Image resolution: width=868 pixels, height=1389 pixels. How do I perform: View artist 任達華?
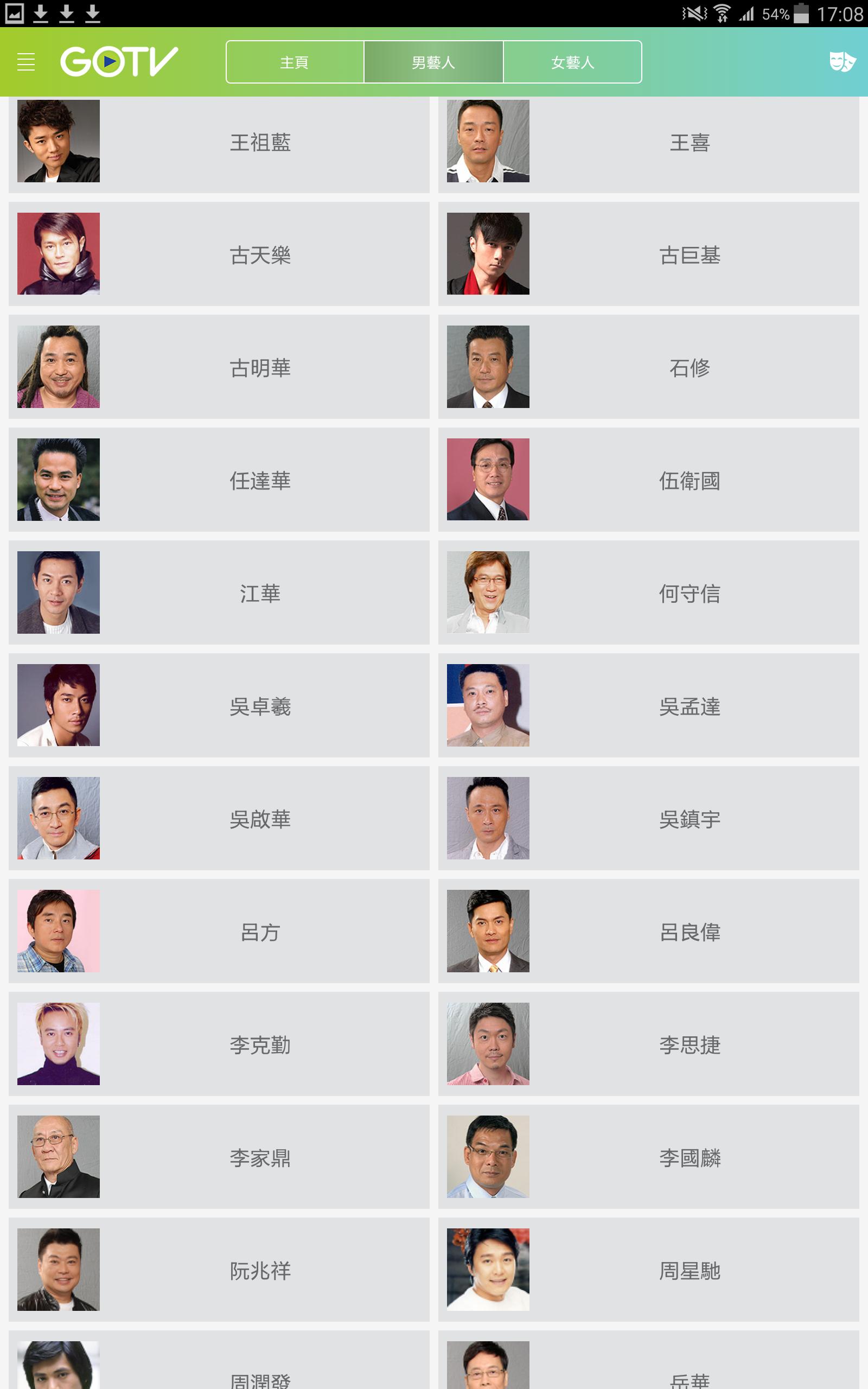pos(219,480)
